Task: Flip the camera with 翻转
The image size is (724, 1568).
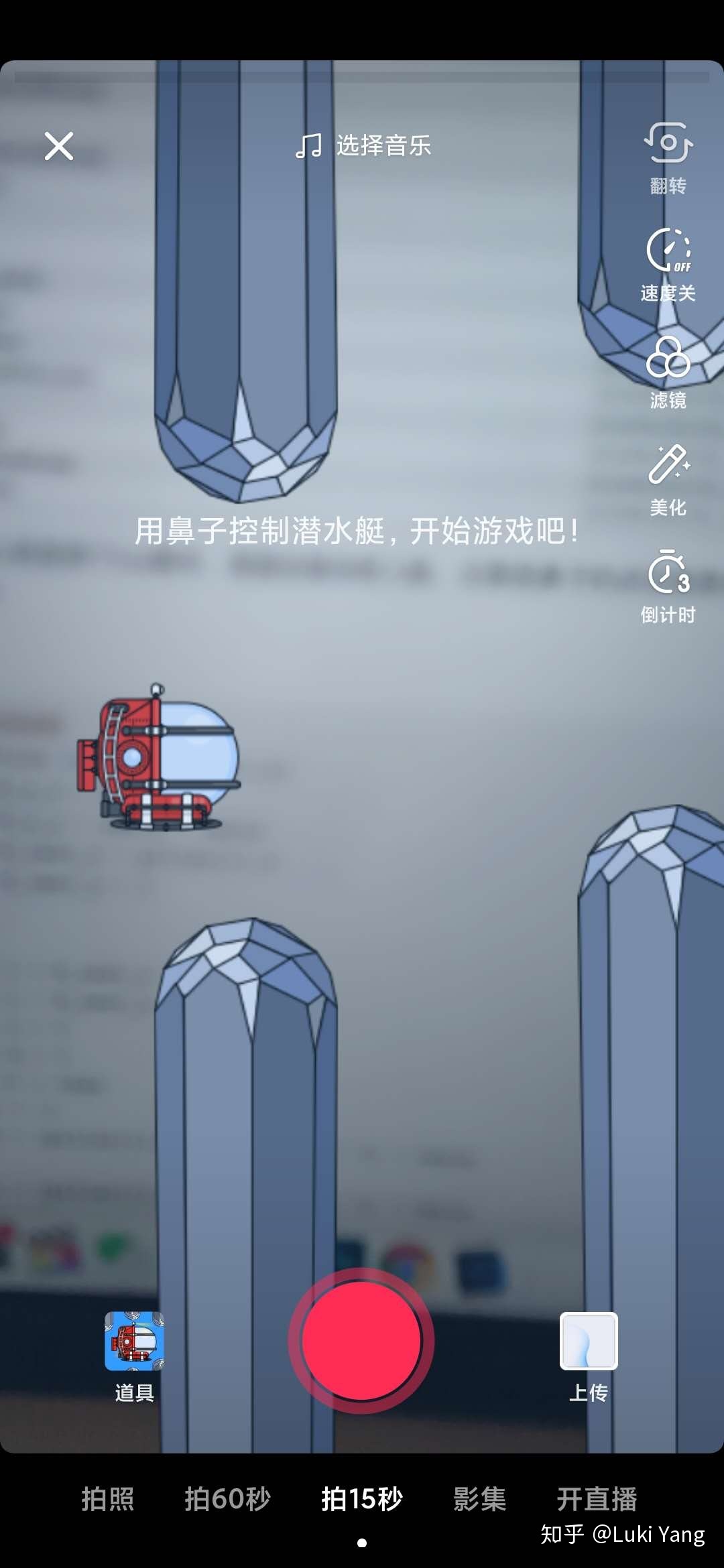Action: pyautogui.click(x=668, y=158)
